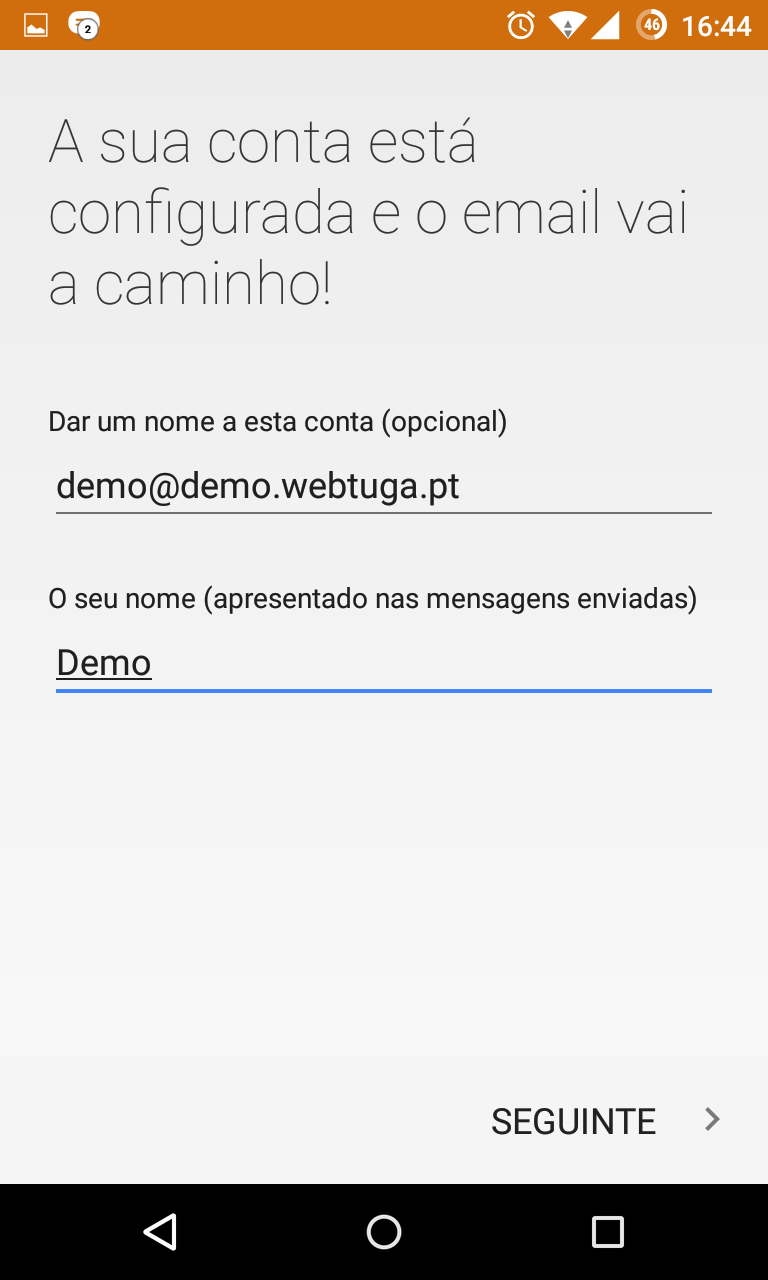Continue with the SEGUINTE button
Screen dimensions: 768x1280
pos(604,1121)
